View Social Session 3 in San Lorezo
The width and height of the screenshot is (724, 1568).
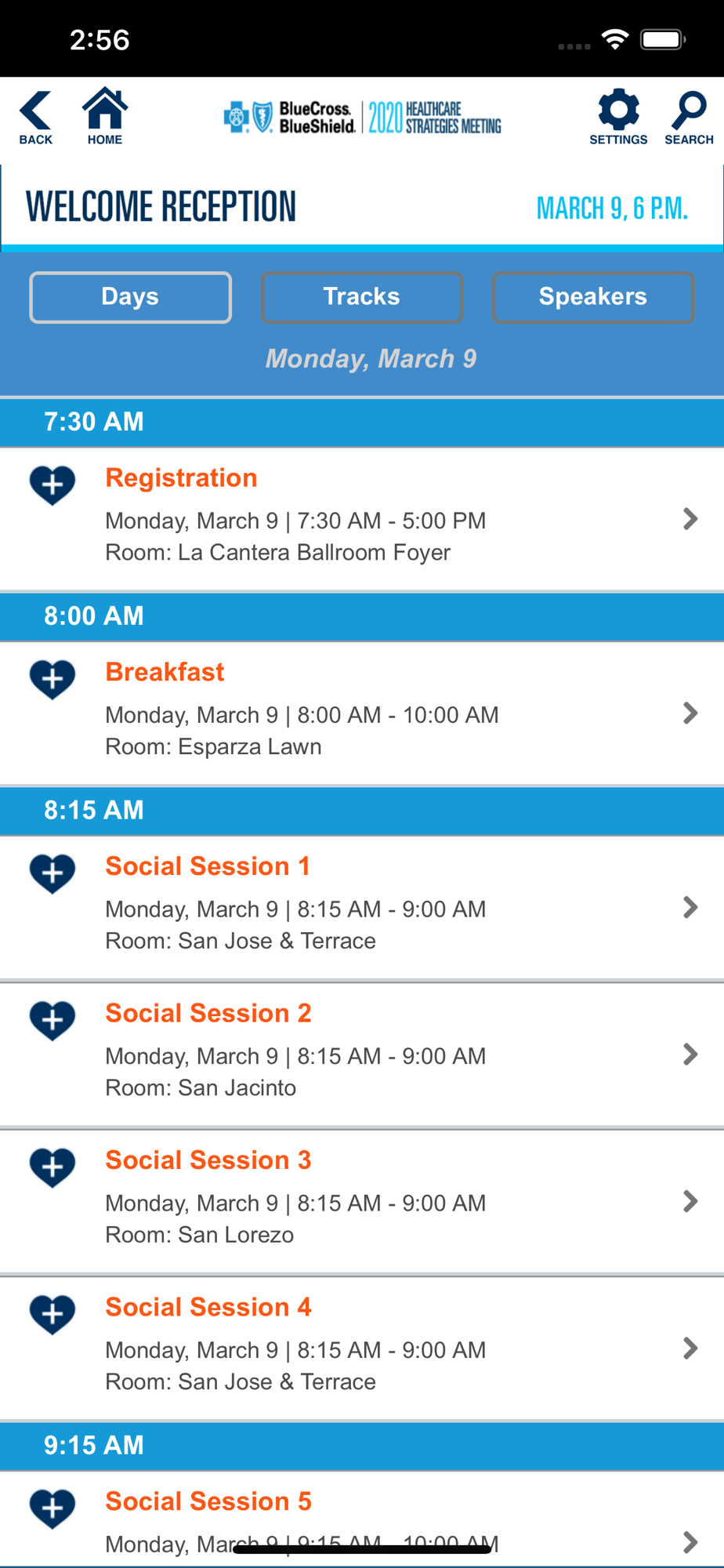pyautogui.click(x=362, y=1202)
